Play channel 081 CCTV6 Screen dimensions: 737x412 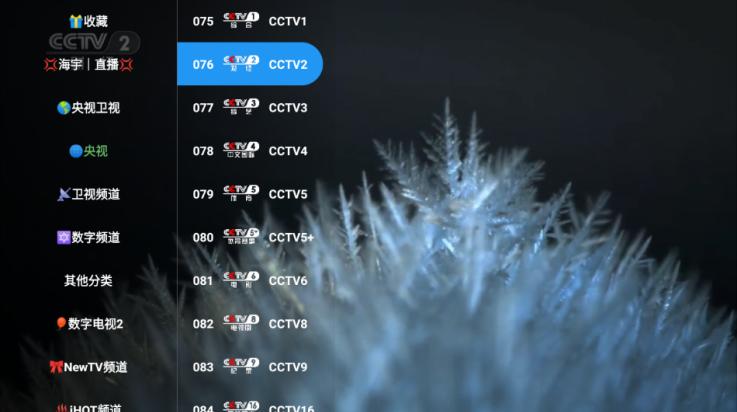point(250,281)
